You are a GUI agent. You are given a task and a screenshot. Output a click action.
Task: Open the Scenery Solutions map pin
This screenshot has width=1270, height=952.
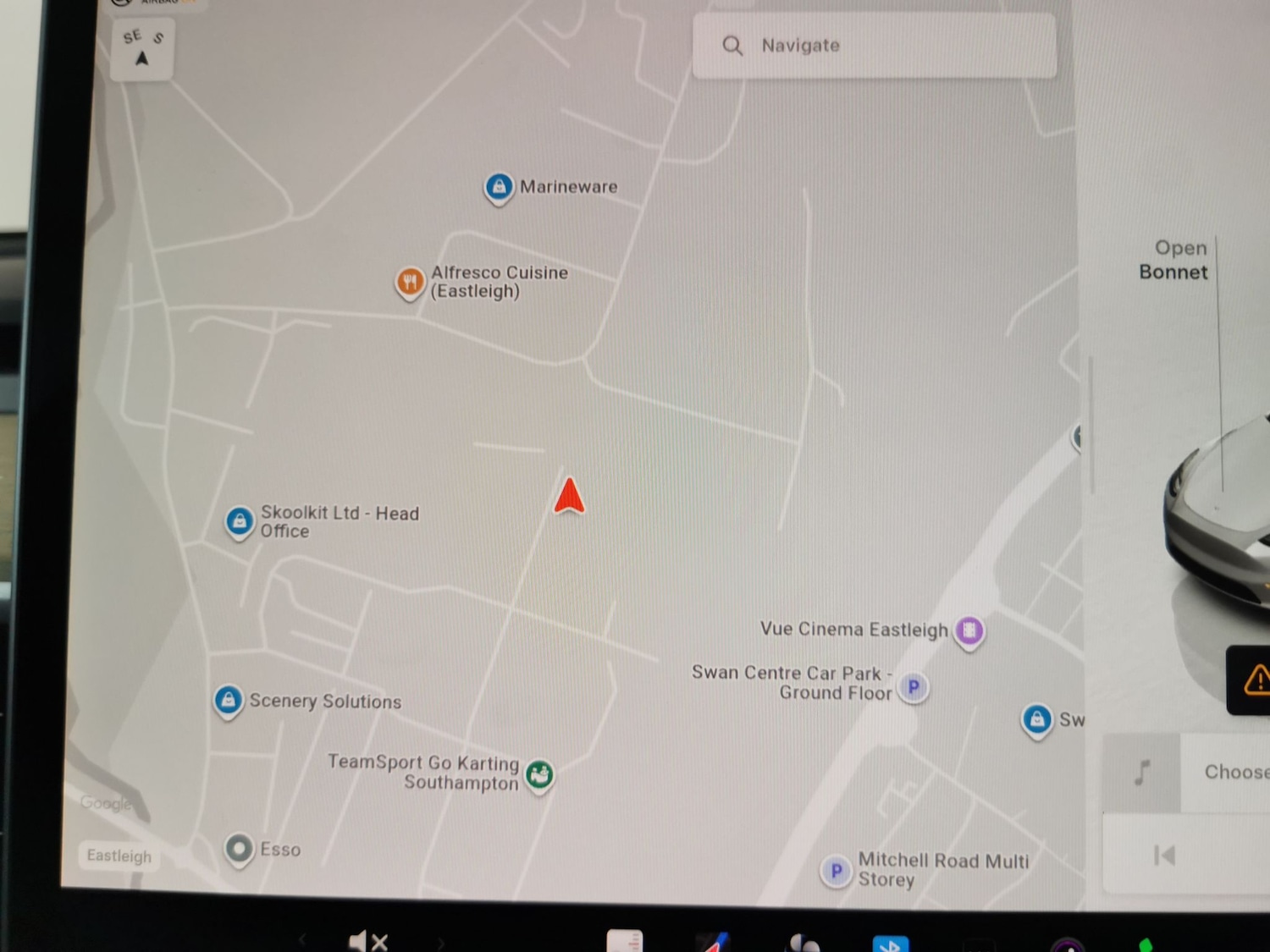(229, 700)
